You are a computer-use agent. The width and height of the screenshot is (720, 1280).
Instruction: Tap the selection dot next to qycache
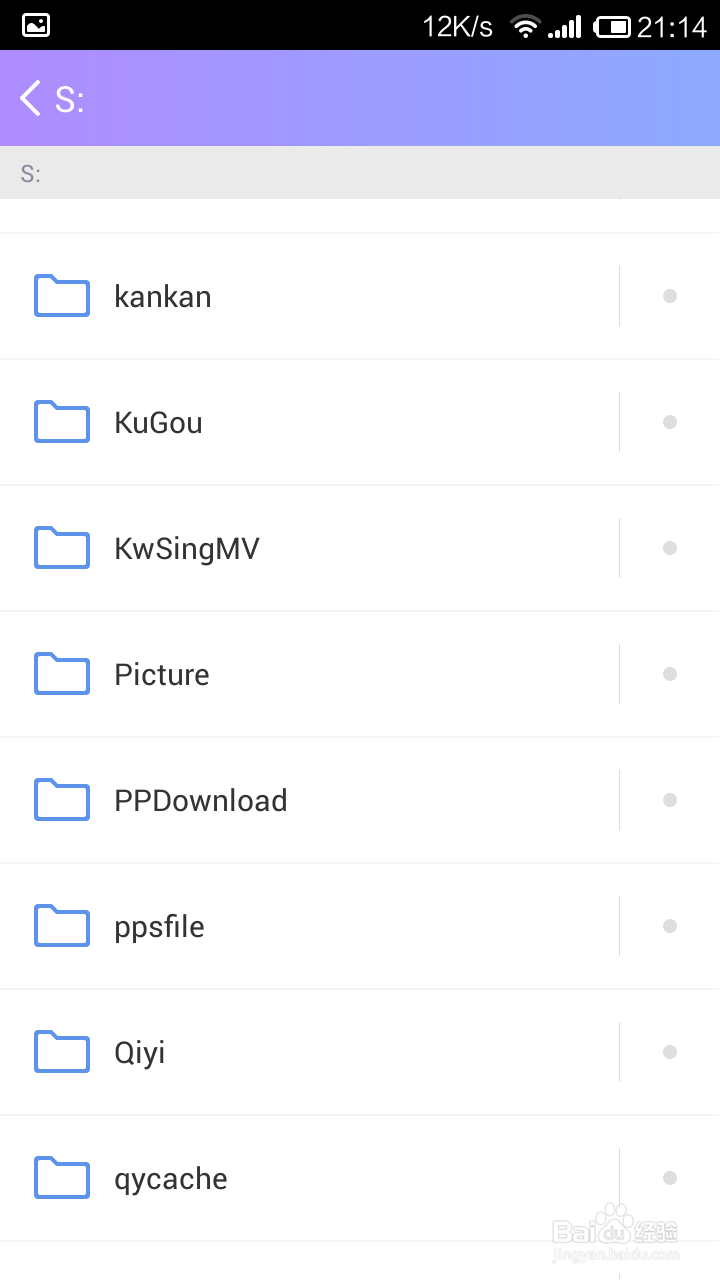670,1178
